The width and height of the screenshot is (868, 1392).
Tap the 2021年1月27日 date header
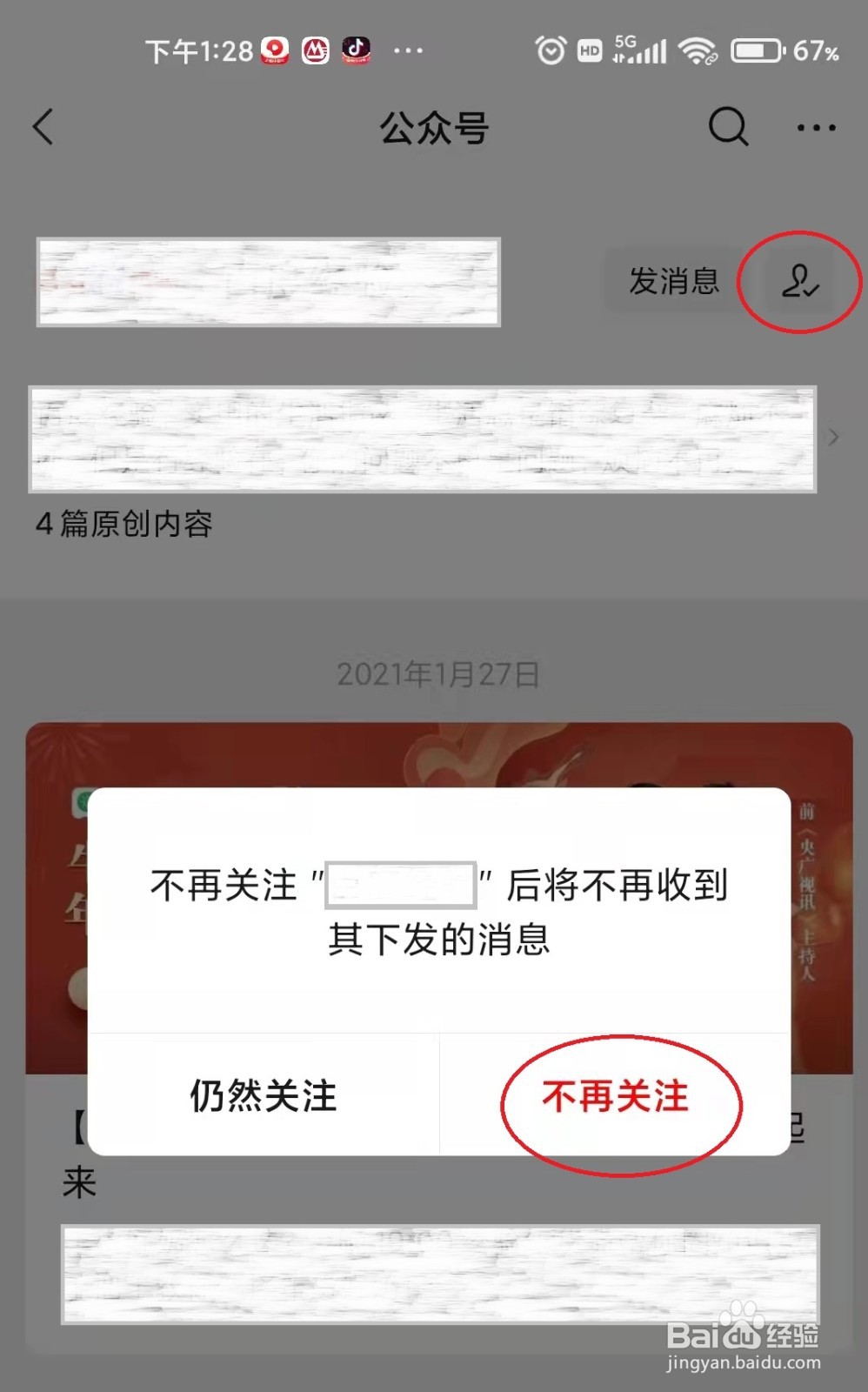(x=437, y=672)
